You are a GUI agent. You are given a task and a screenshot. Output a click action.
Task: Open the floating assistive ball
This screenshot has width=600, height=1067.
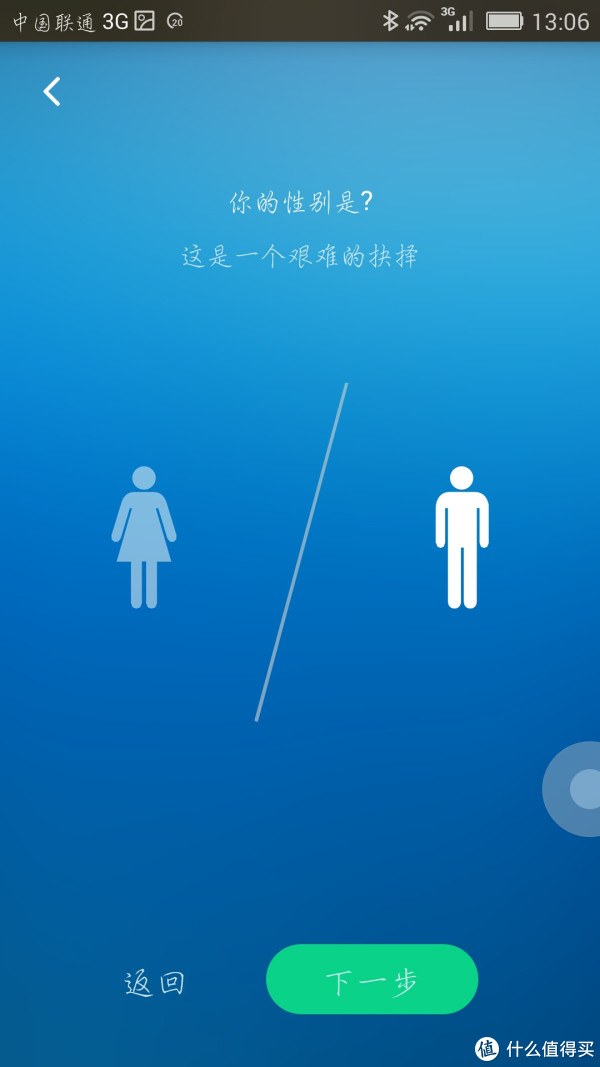(x=571, y=789)
